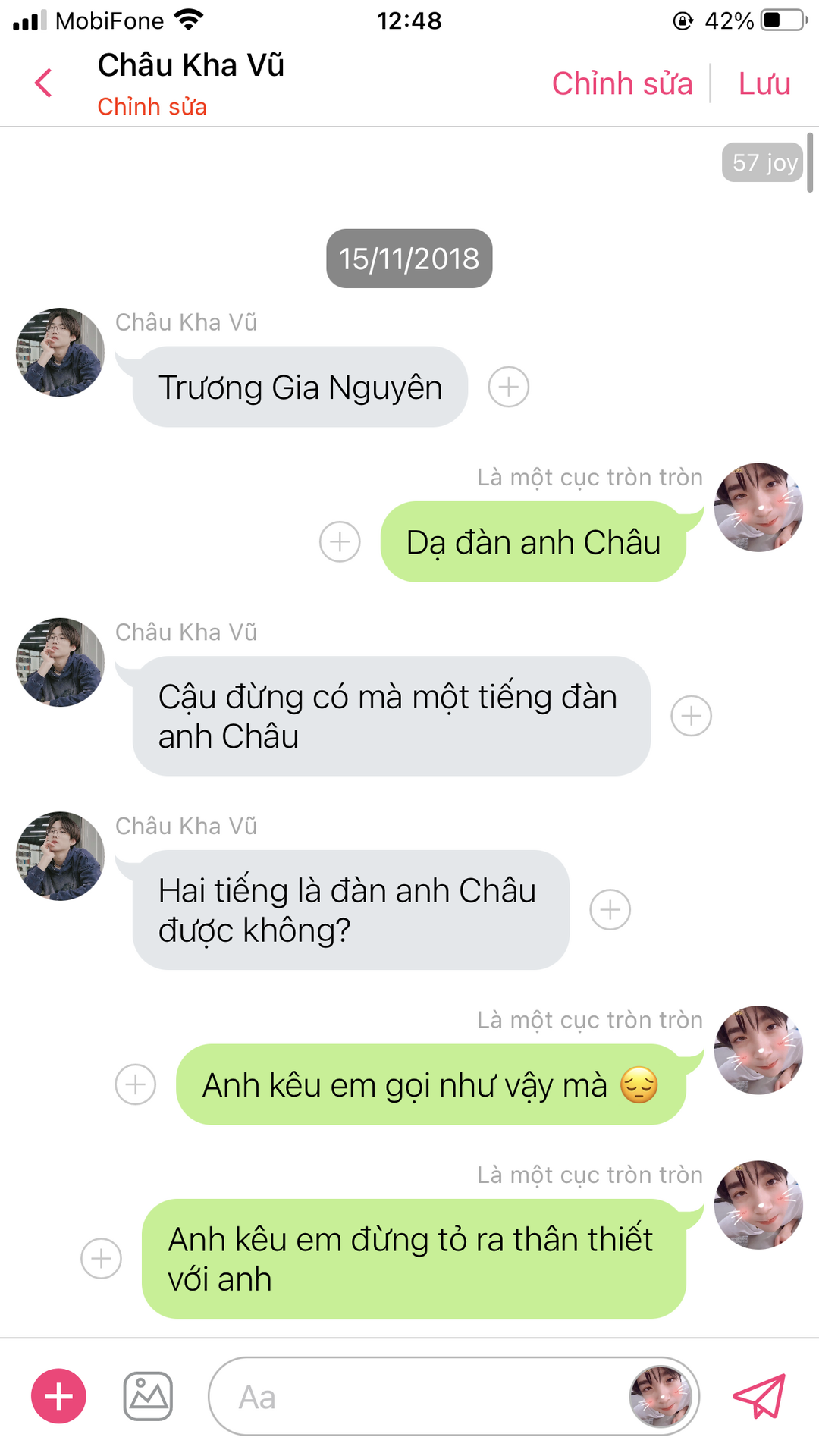
Task: Send the message with paper plane
Action: (758, 1396)
